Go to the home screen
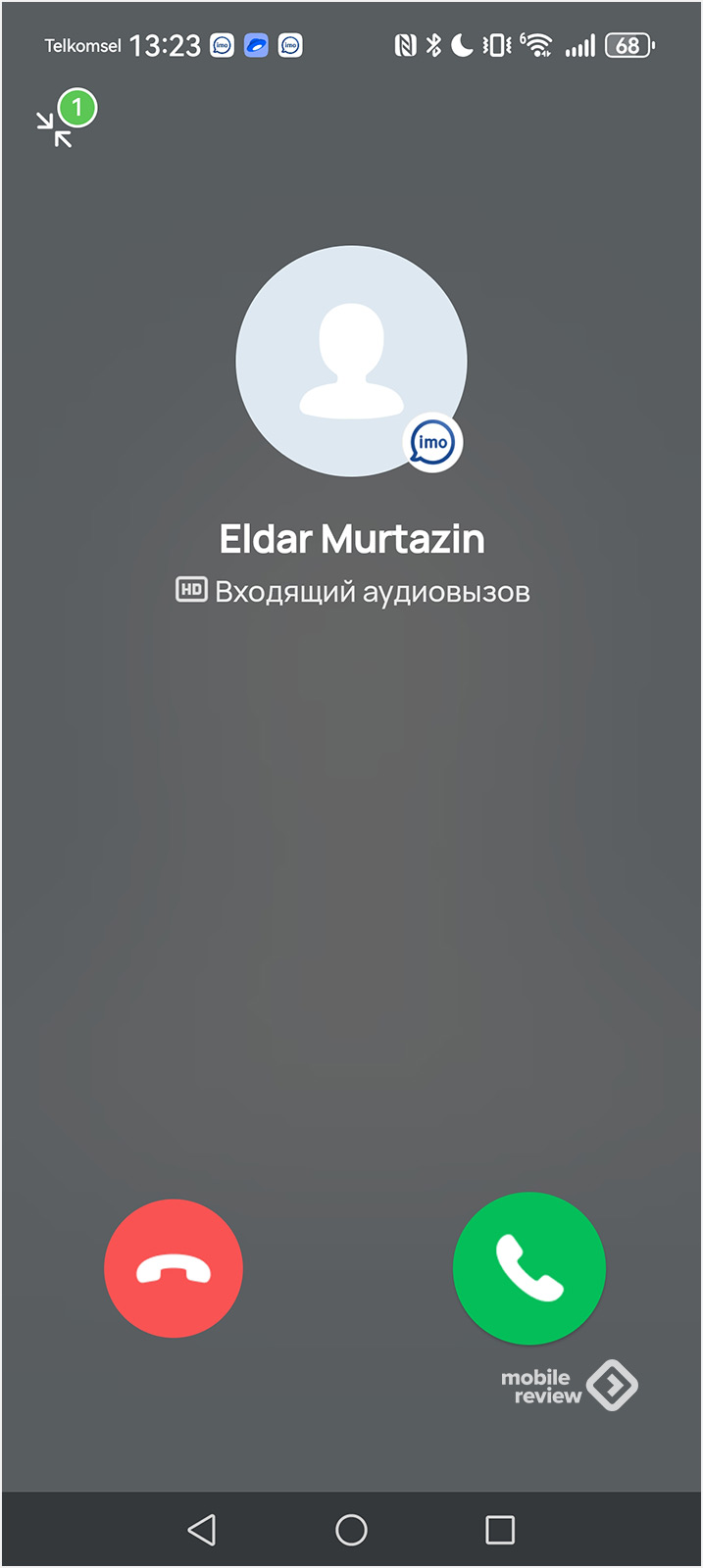The width and height of the screenshot is (703, 1568). tap(351, 1529)
